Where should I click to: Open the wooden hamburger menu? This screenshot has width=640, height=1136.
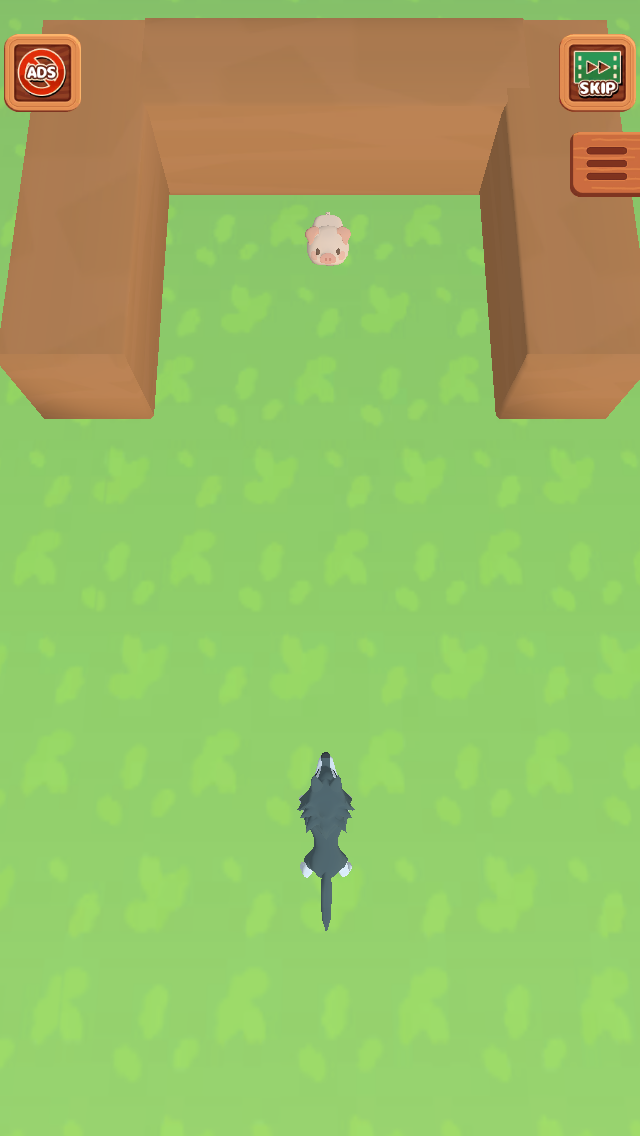(606, 164)
